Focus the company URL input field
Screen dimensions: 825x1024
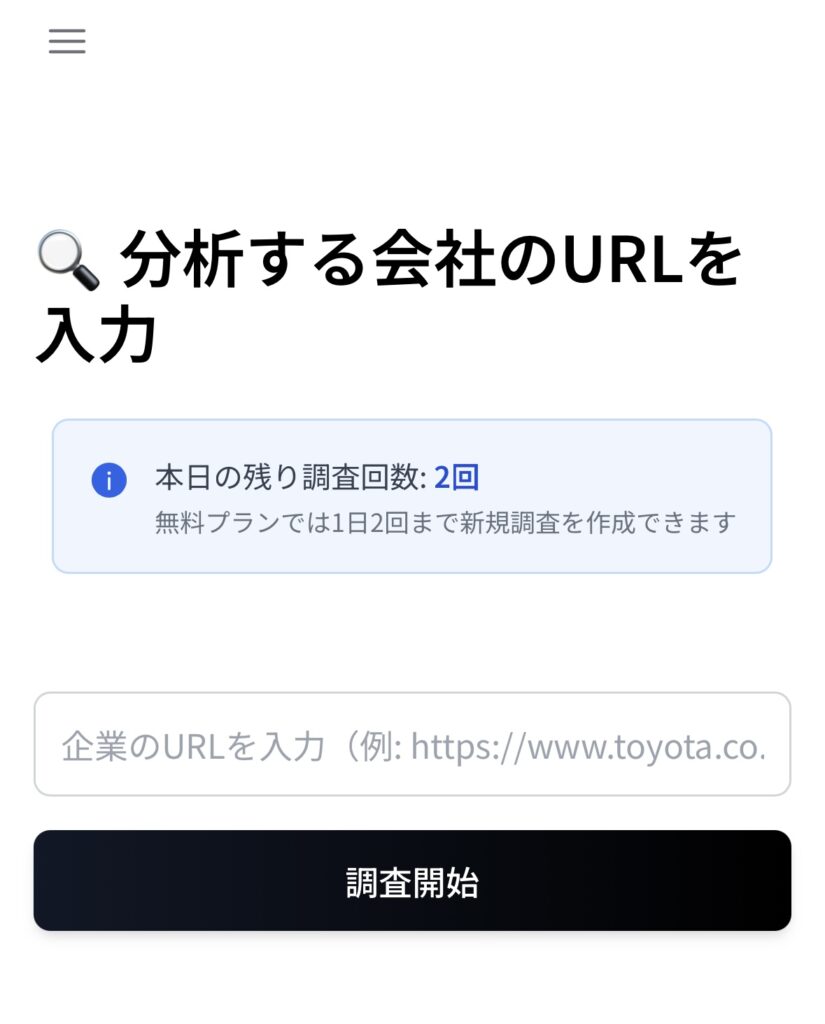click(412, 745)
